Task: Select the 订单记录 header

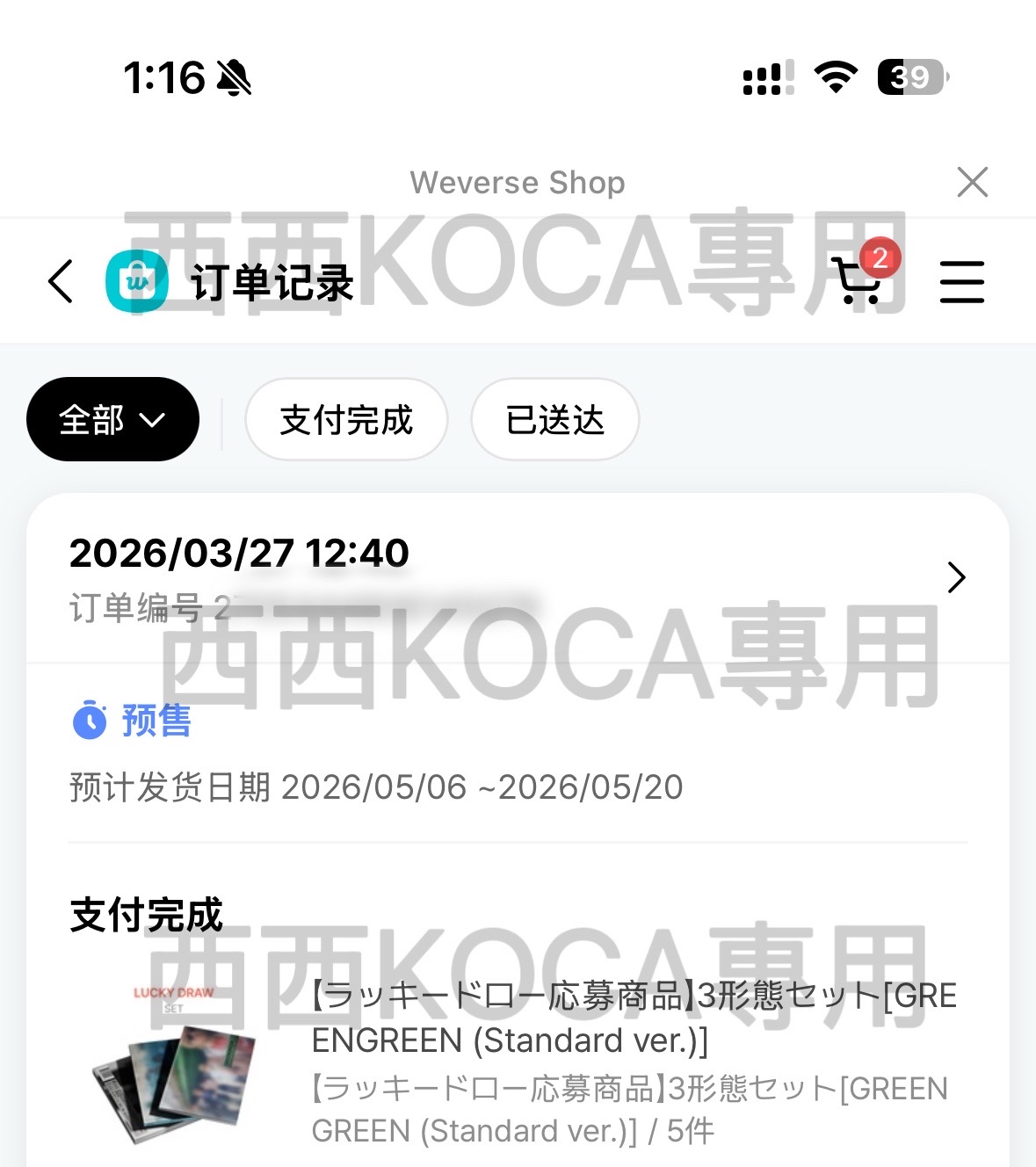Action: click(x=271, y=282)
